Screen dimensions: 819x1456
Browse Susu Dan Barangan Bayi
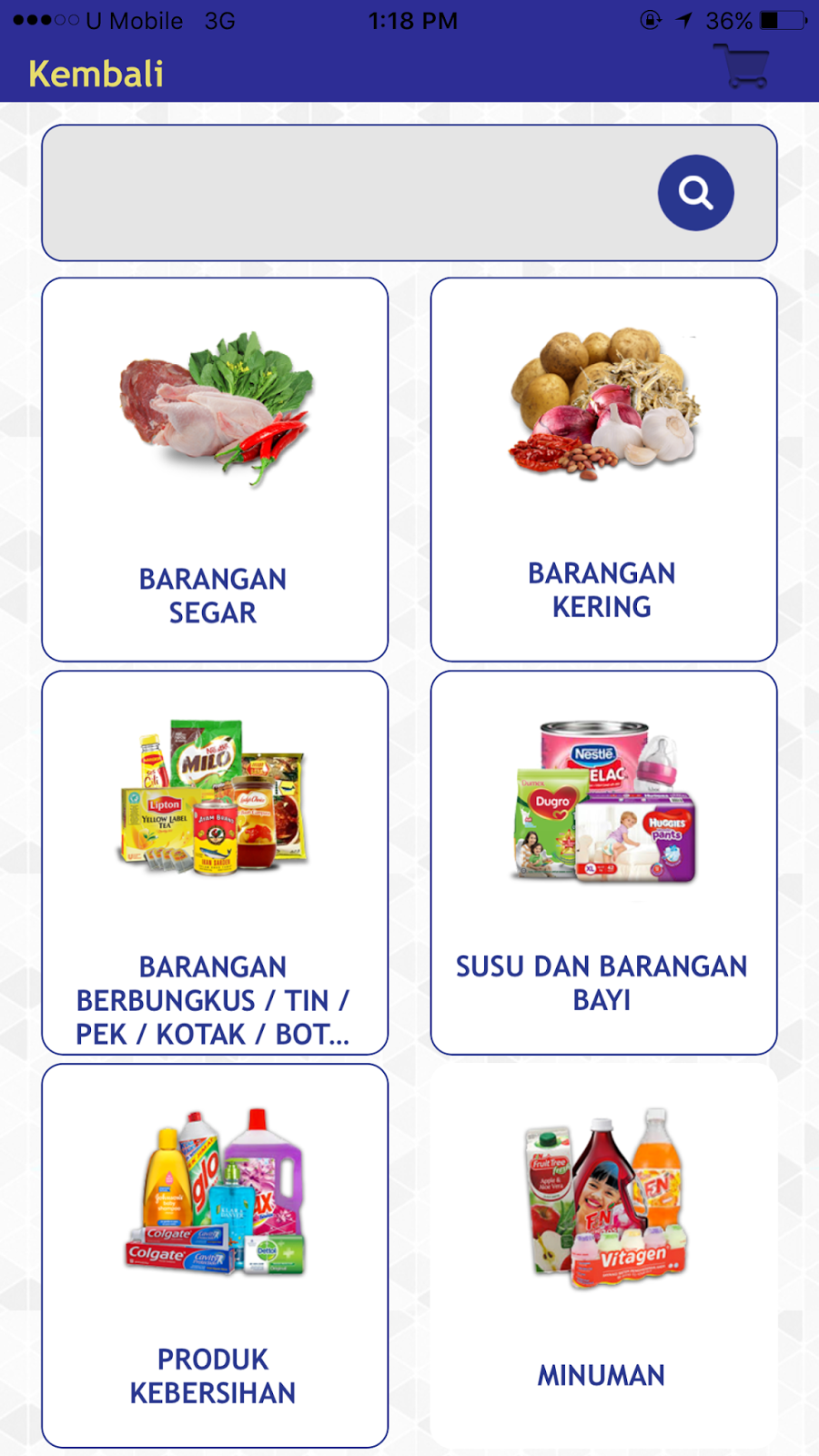[603, 863]
